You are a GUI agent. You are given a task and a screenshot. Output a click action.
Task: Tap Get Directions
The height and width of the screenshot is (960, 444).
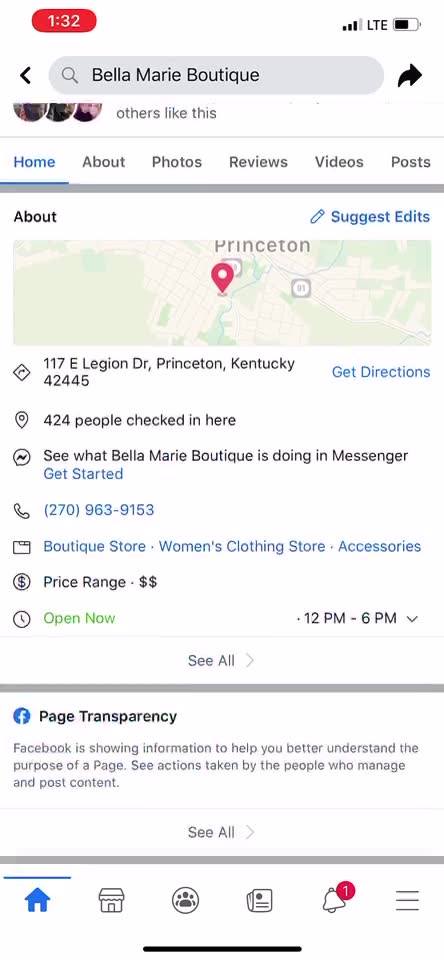pos(381,372)
